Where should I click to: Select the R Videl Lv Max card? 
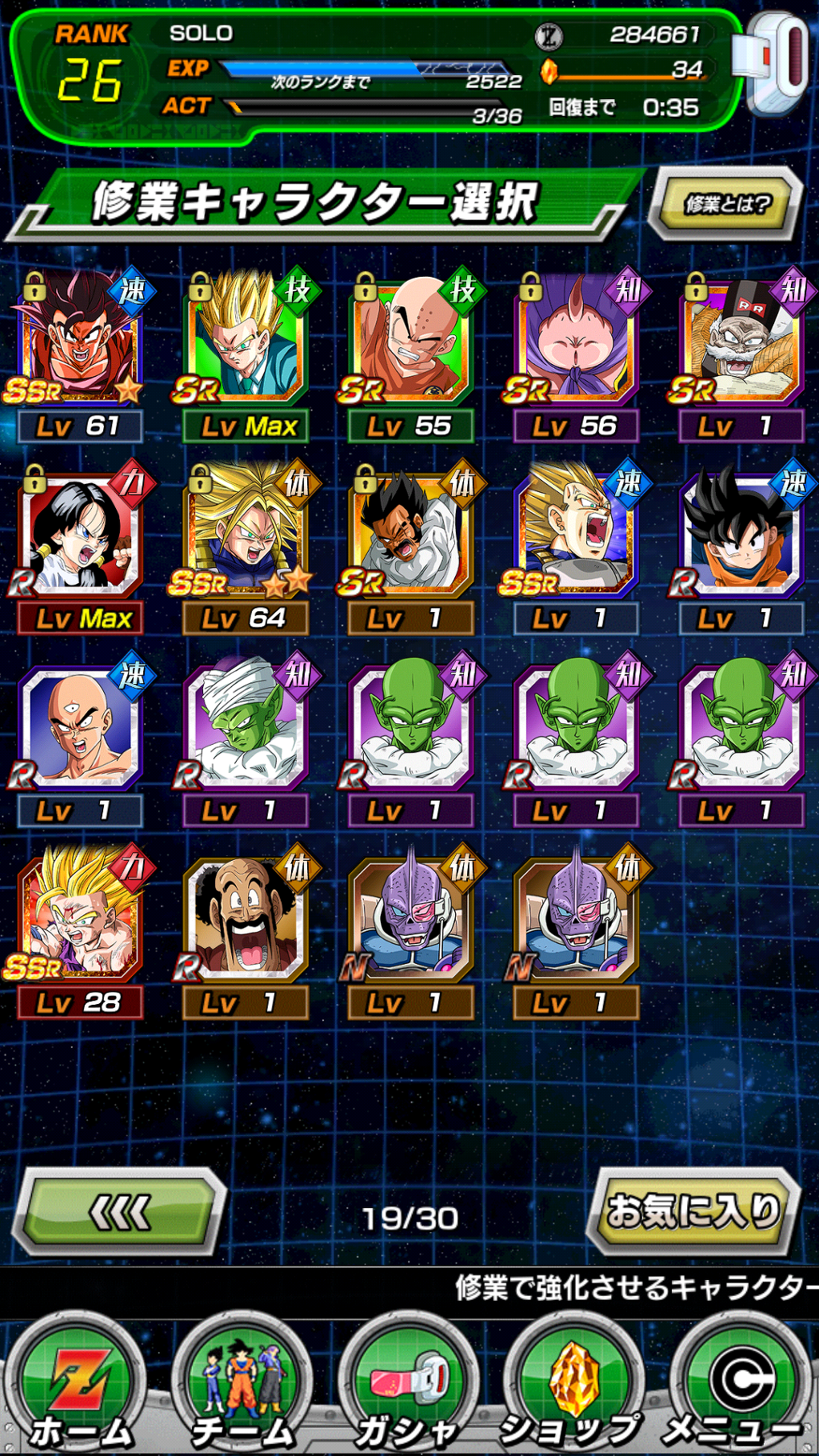point(79,532)
